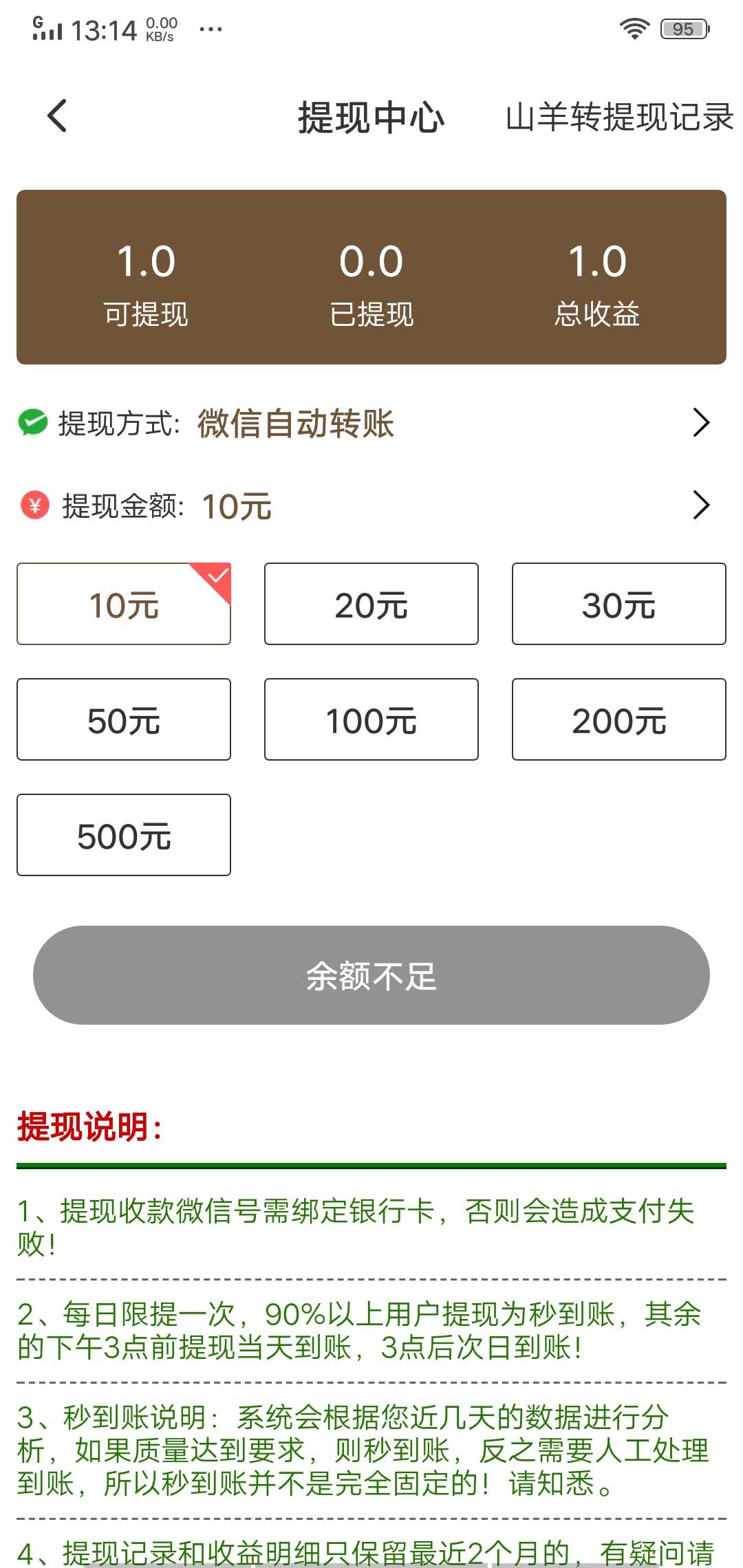Viewport: 743px width, 1568px height.
Task: Select the 20元 withdrawal amount
Action: point(370,604)
